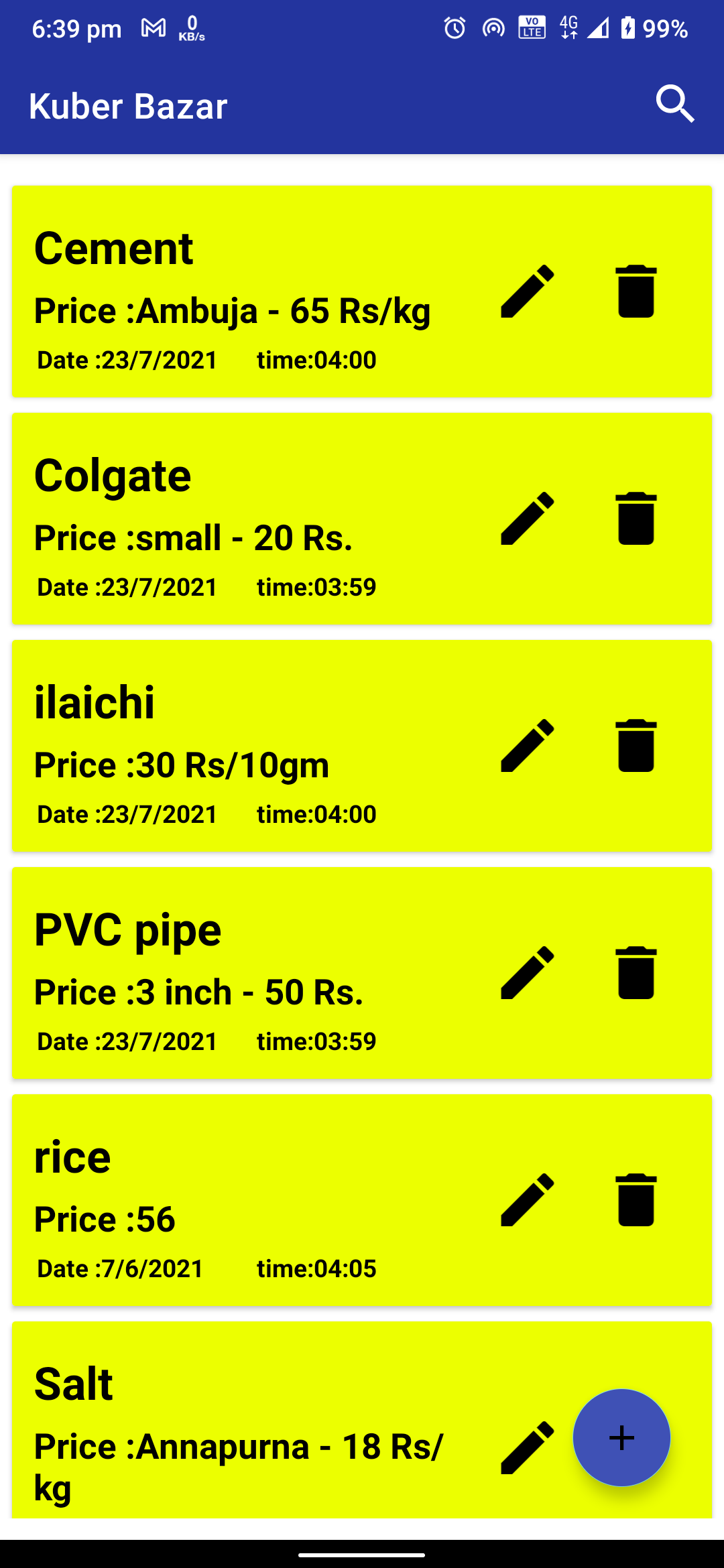Tap the alarm clock status bar icon
Screen dimensions: 724x1568
[x=453, y=28]
